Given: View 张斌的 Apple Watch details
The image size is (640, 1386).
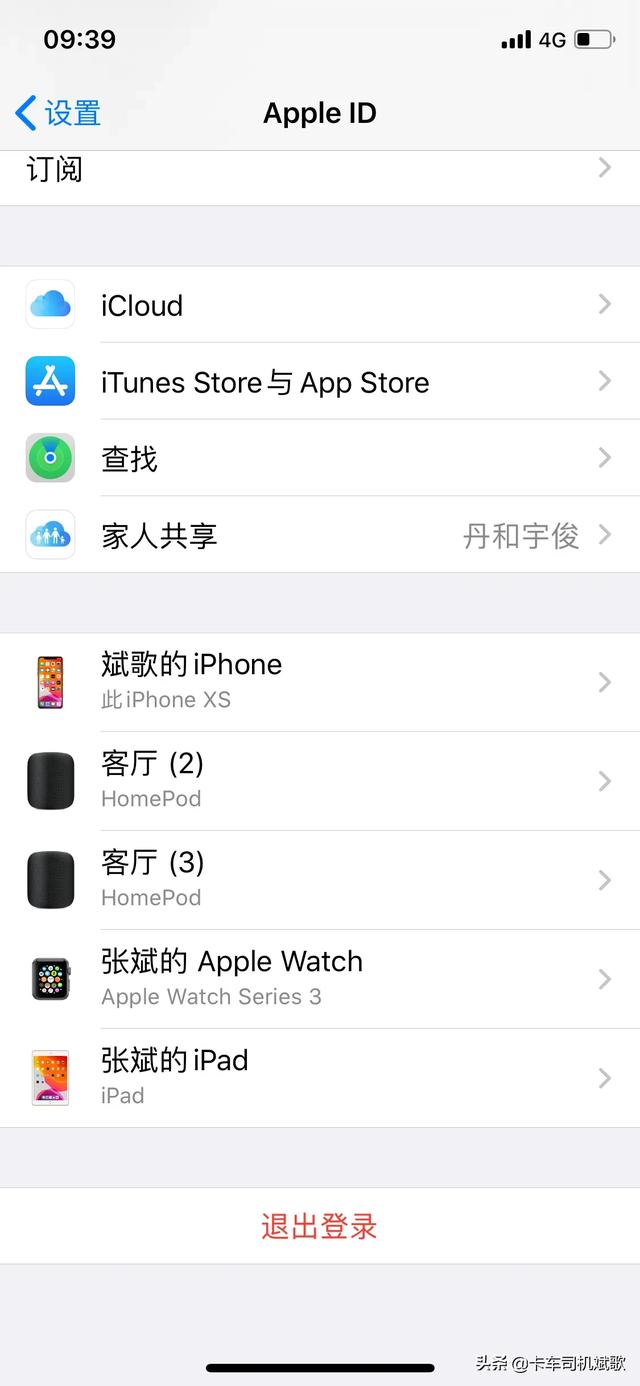Looking at the screenshot, I should pos(320,979).
